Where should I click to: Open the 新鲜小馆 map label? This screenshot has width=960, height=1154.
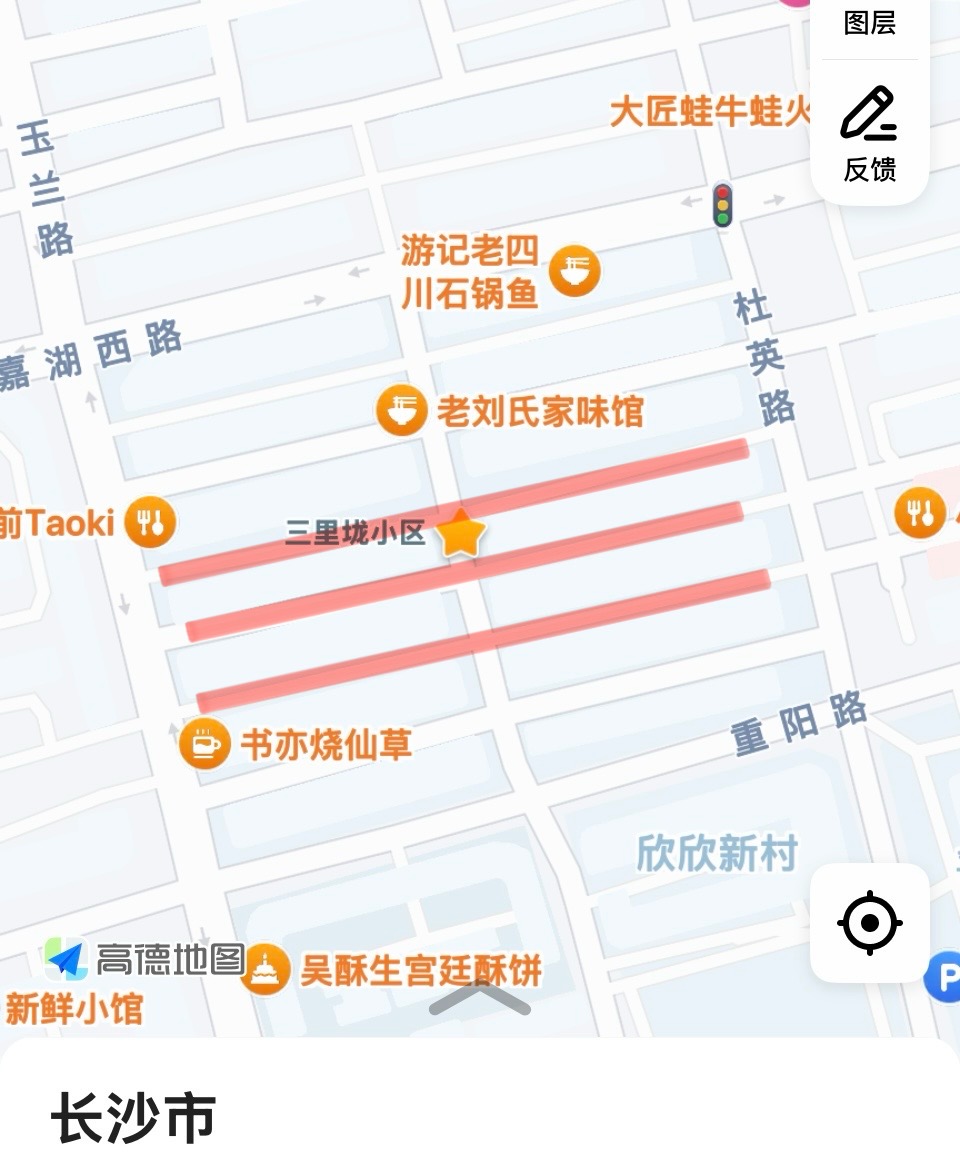[75, 1008]
